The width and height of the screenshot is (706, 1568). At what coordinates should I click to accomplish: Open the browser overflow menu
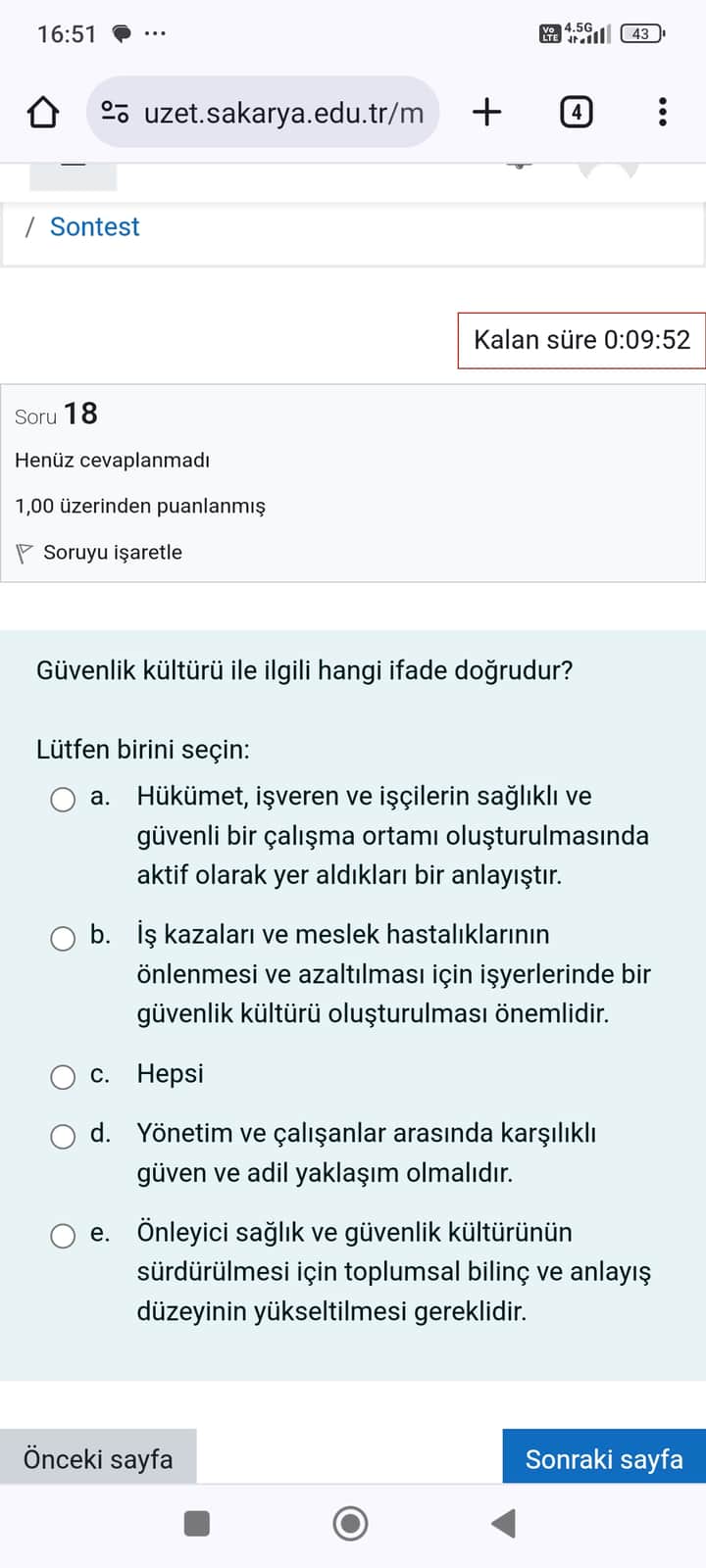click(x=663, y=113)
